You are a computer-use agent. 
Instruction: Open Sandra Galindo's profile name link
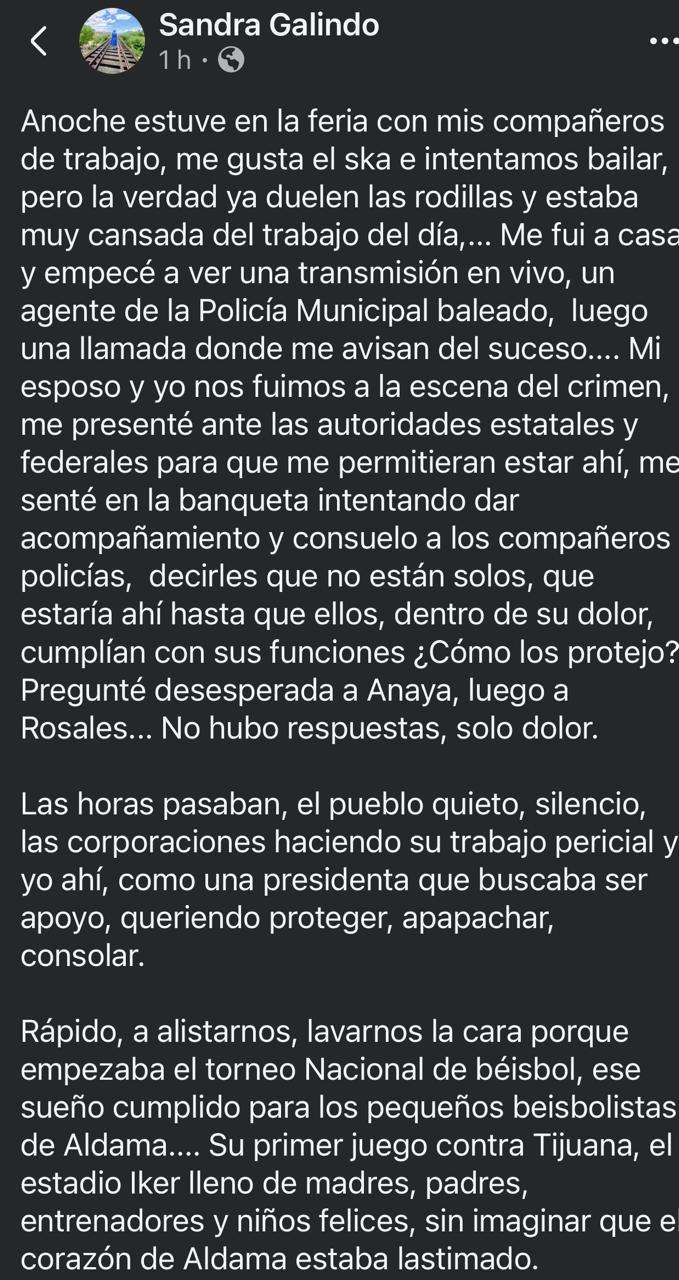(x=269, y=24)
